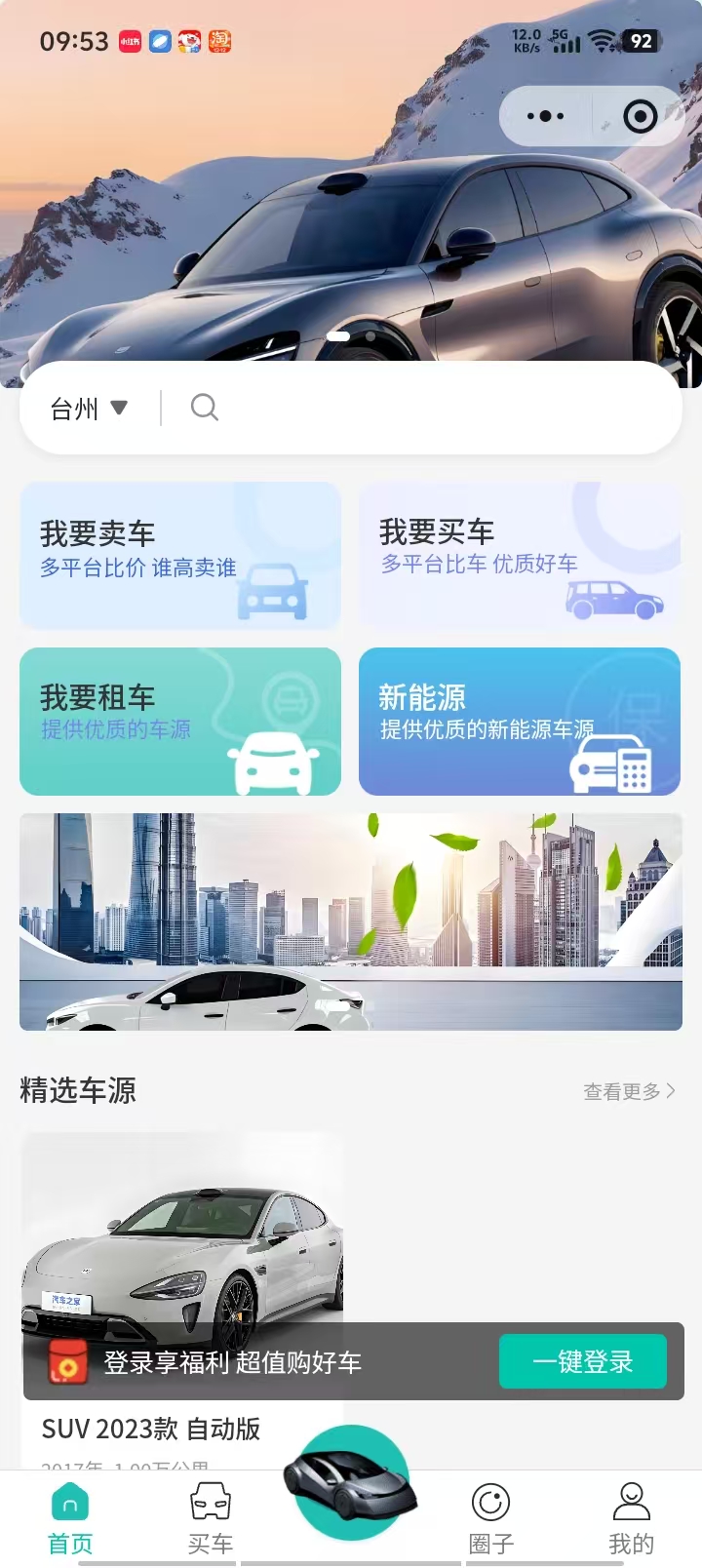This screenshot has height=1568, width=702.
Task: Open the 我要买车 card
Action: click(520, 555)
